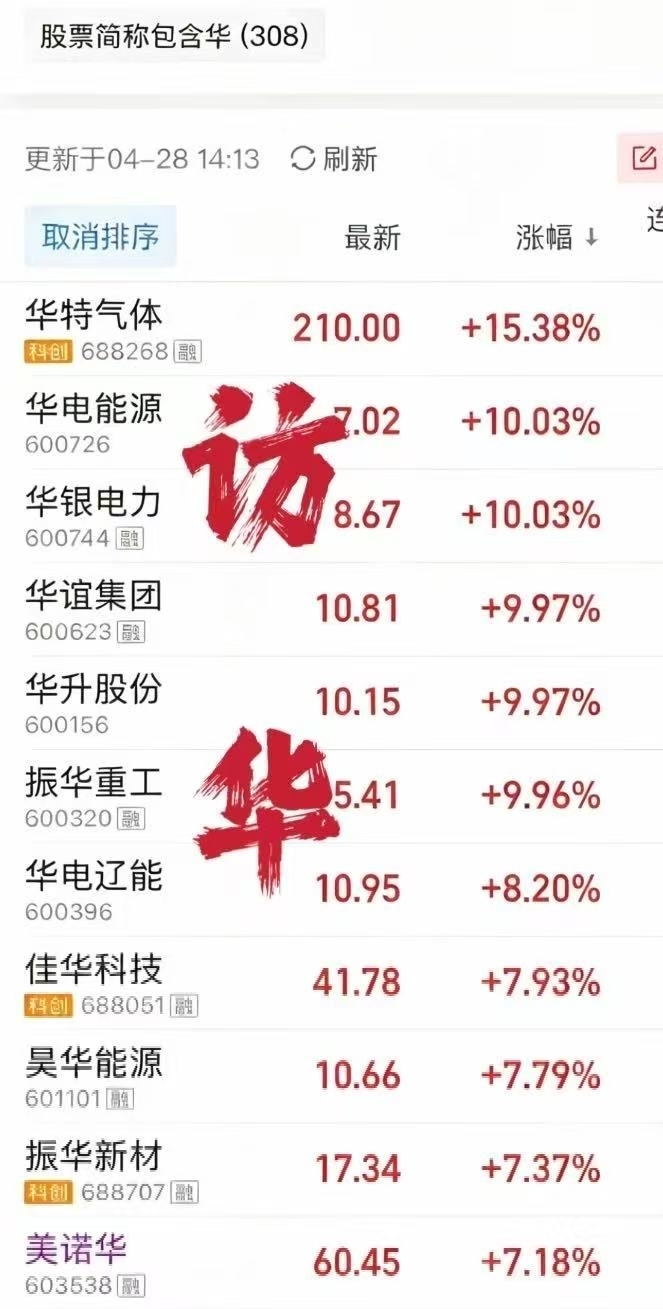Image resolution: width=663 pixels, height=1309 pixels.
Task: Open the 昊华能源 stock row
Action: pos(331,1077)
